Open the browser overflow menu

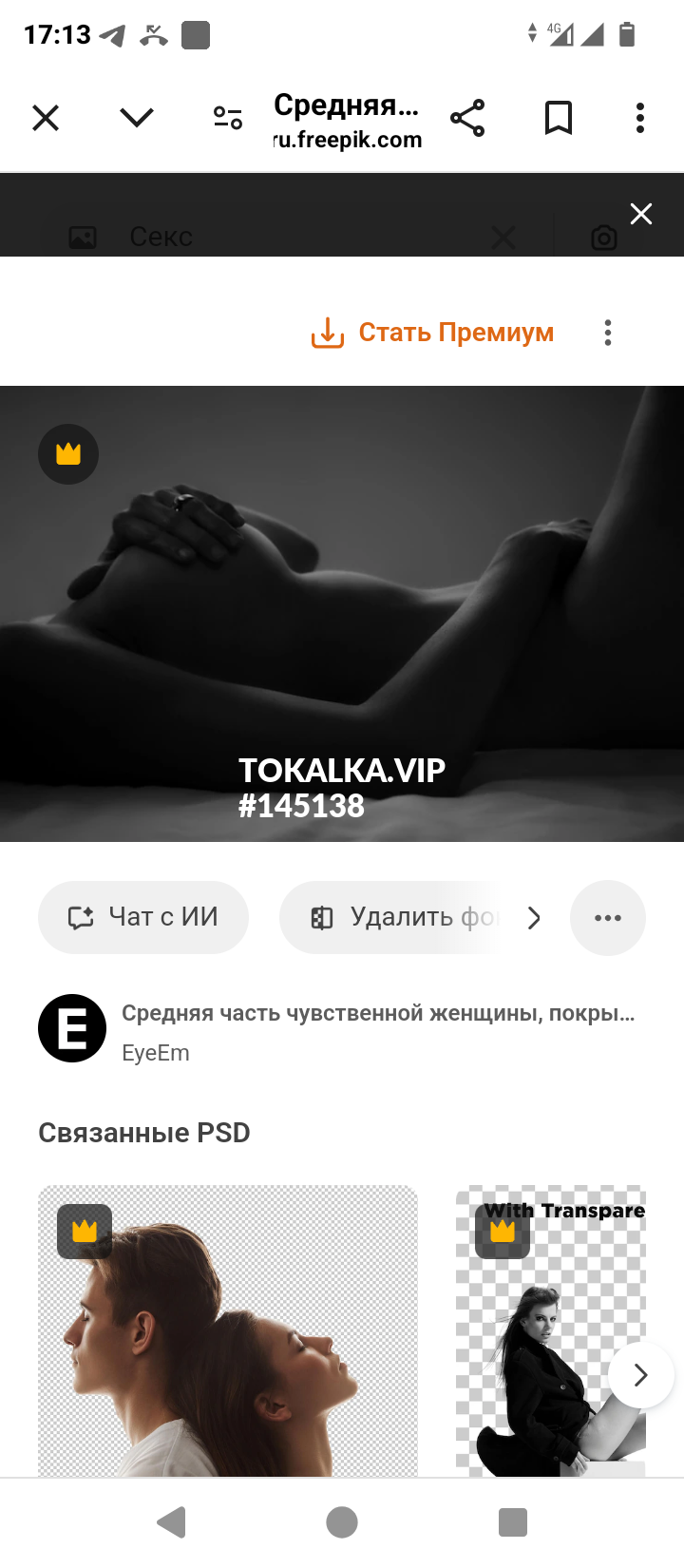click(640, 118)
